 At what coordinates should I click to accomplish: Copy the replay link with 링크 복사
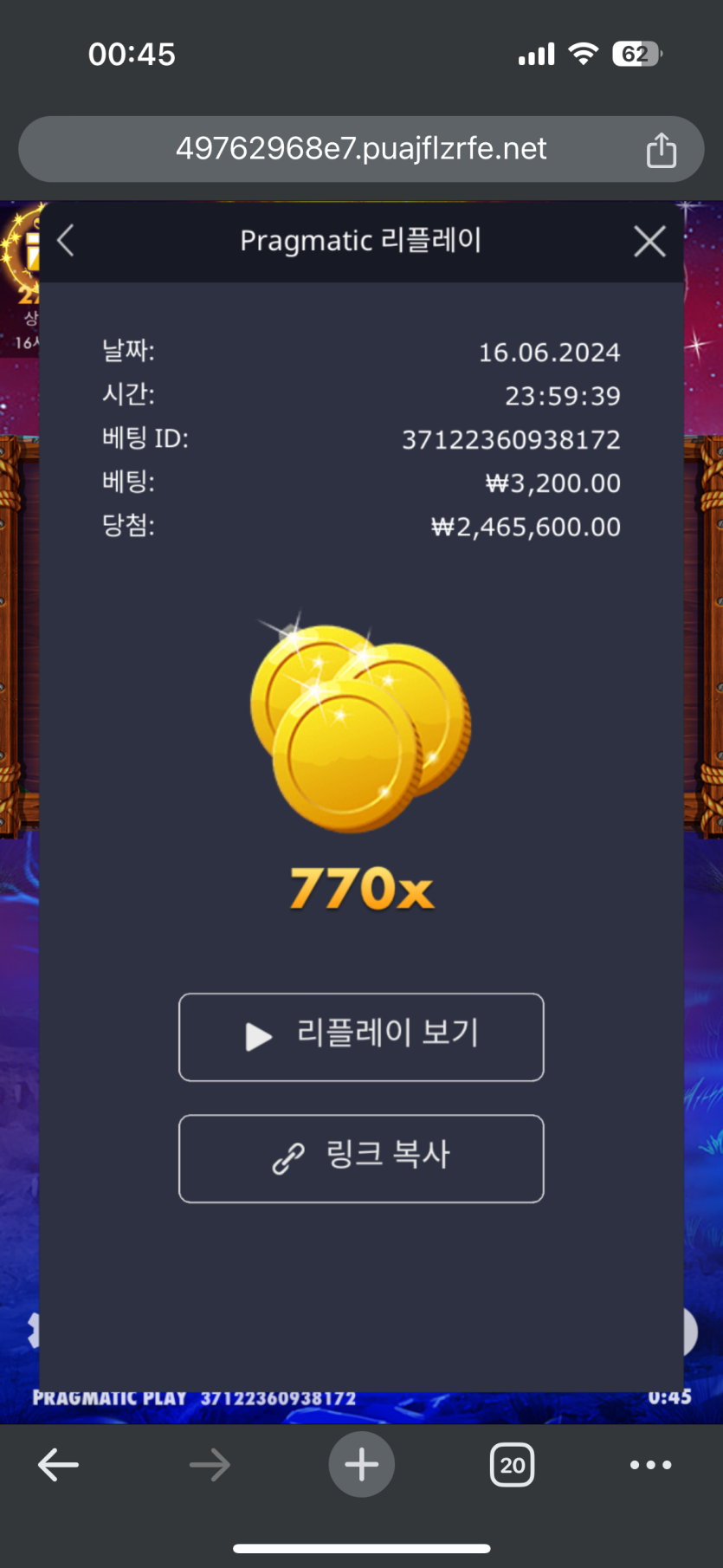361,1158
